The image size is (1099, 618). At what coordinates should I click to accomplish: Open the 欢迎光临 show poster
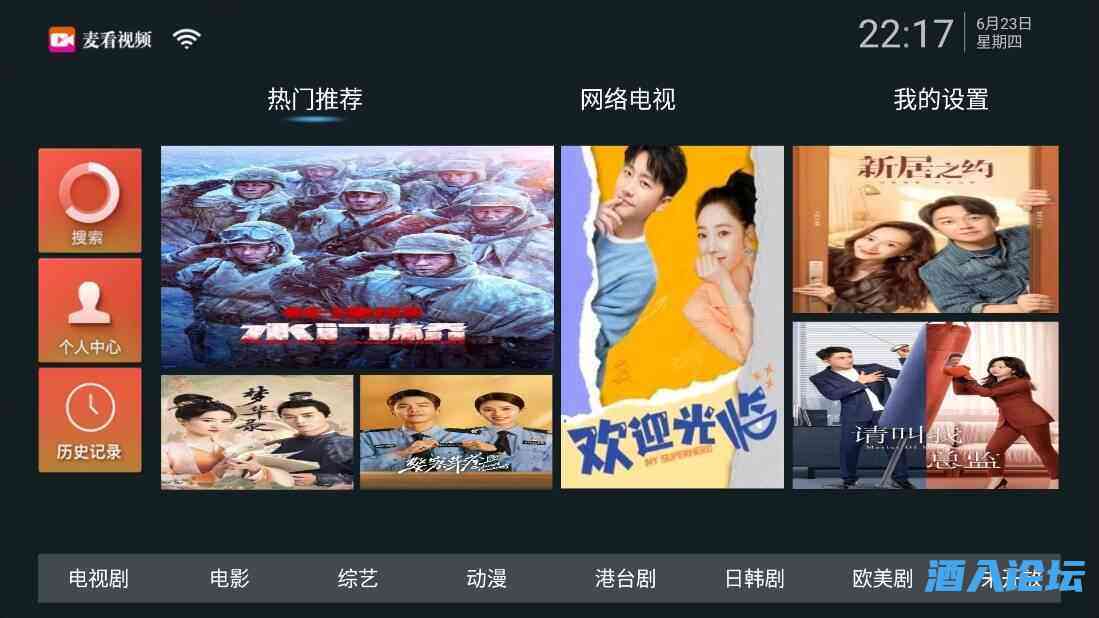tap(671, 317)
